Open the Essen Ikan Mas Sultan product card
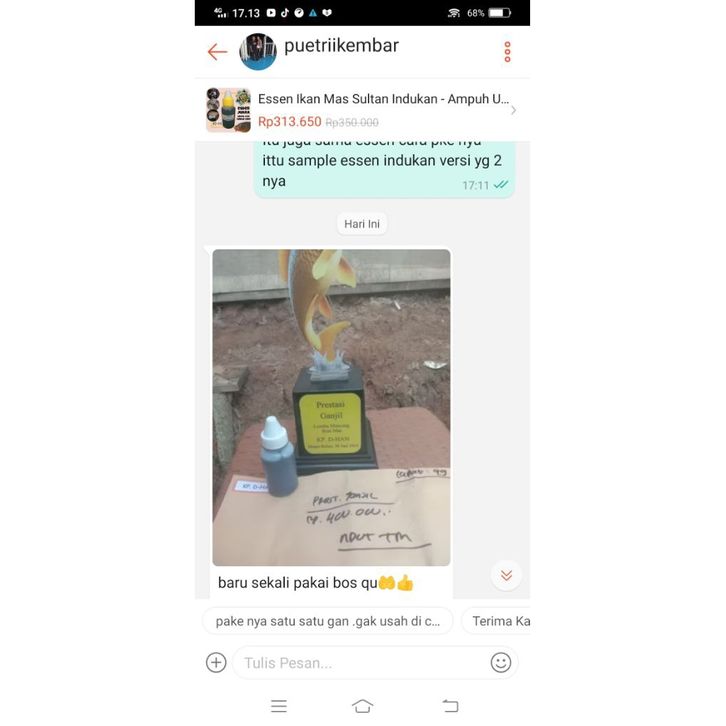 362,110
